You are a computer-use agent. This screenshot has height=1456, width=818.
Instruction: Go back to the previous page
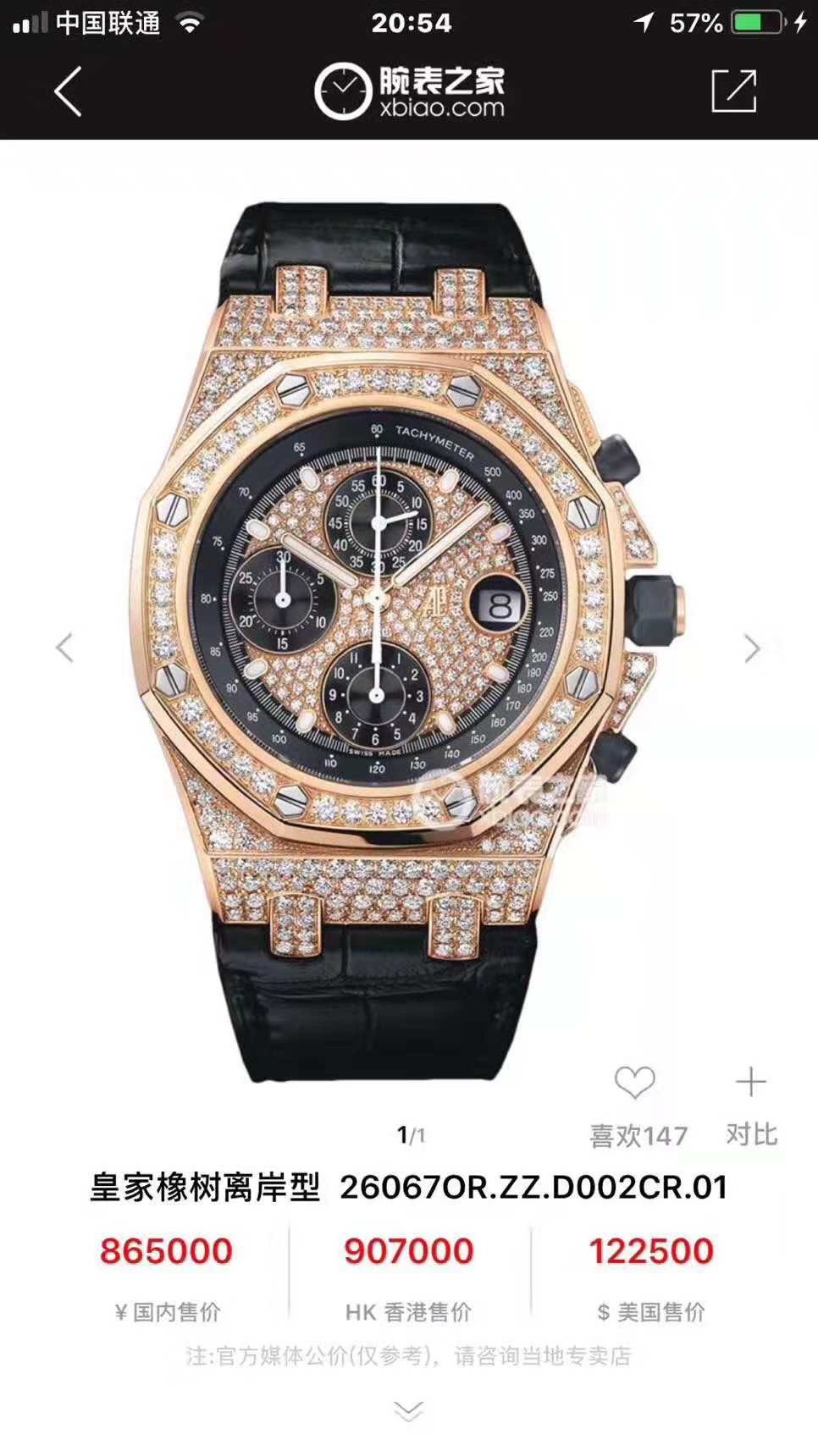pos(68,91)
